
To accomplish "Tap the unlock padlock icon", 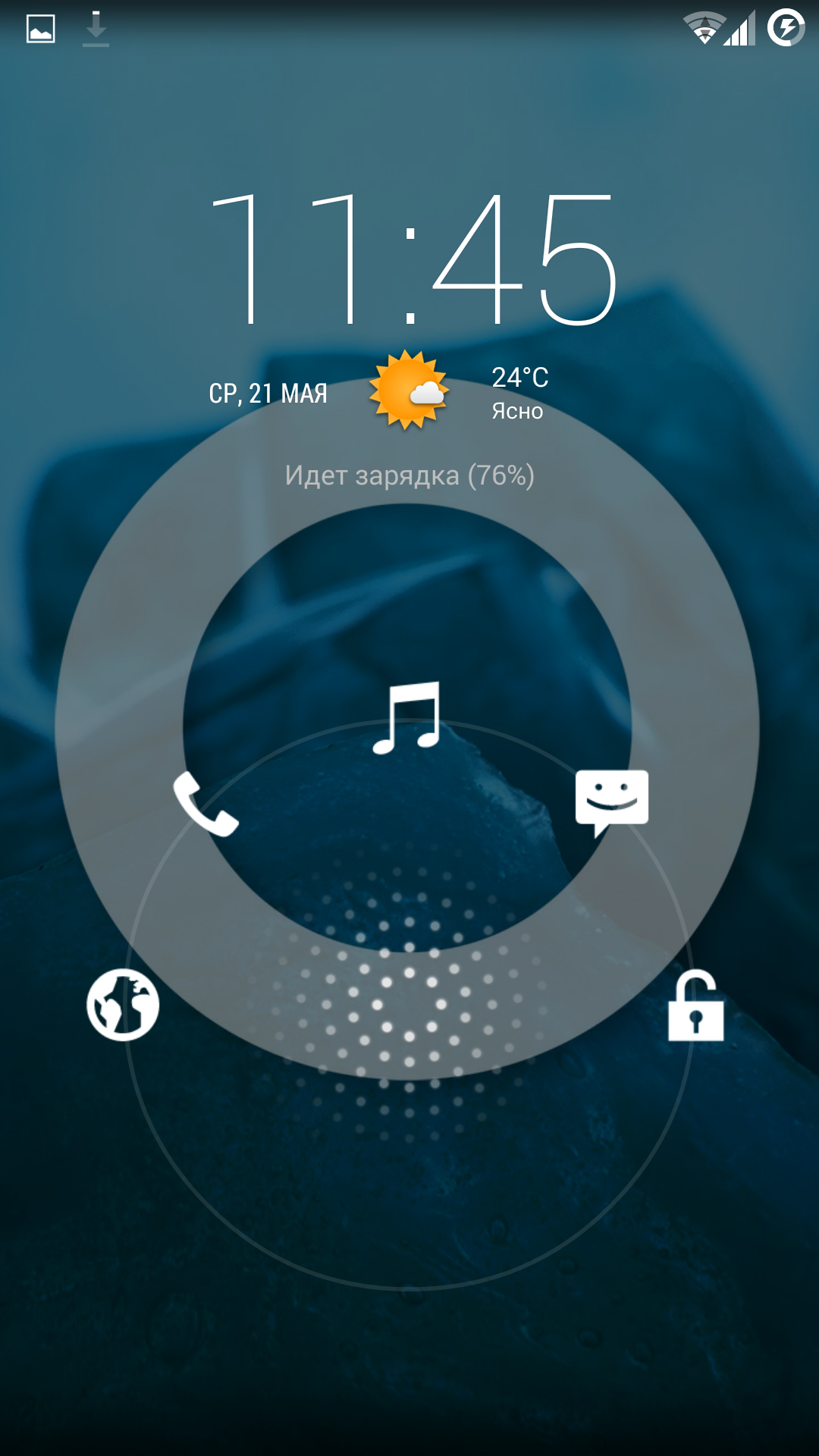I will tap(695, 1006).
